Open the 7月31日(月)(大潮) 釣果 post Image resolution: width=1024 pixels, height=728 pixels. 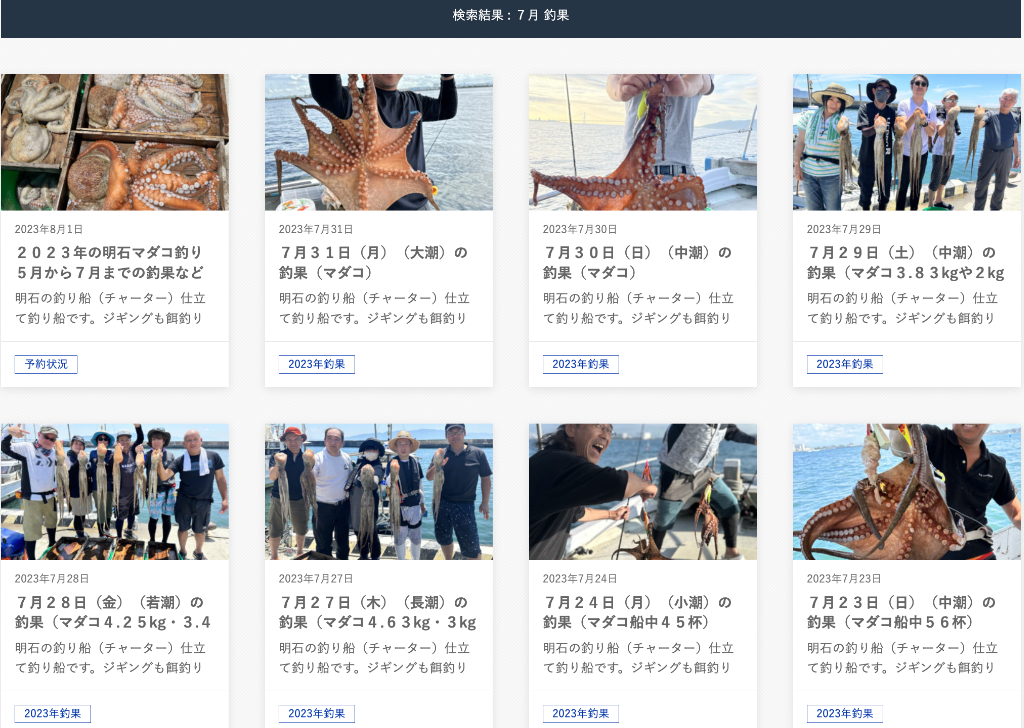click(374, 262)
